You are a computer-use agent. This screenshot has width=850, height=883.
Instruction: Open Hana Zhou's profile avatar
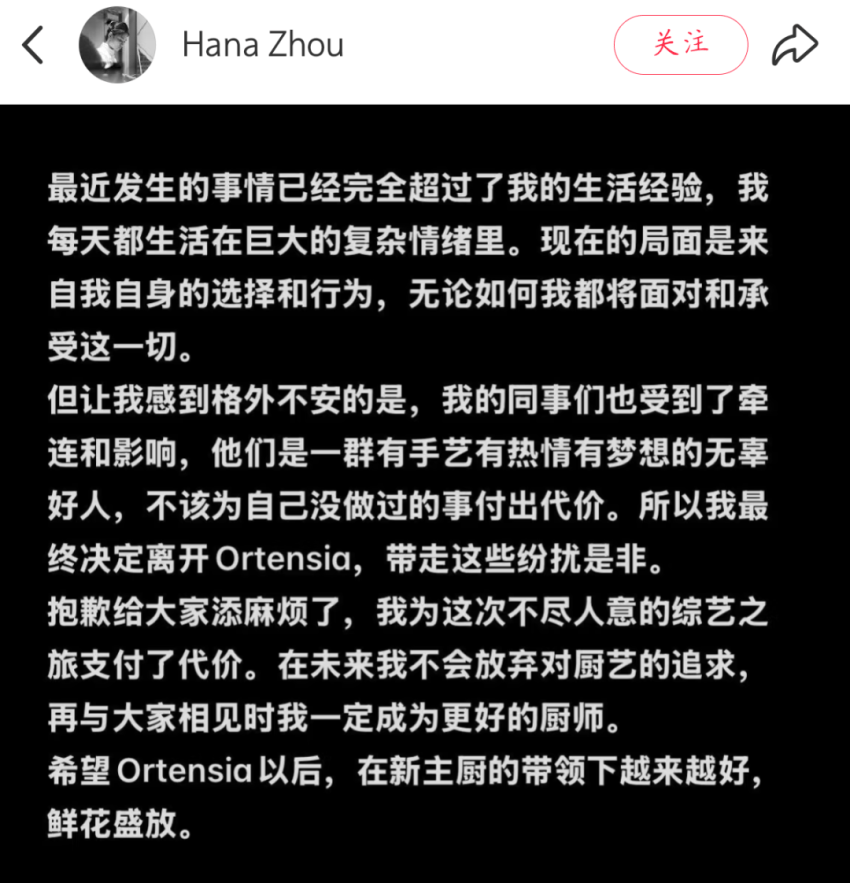117,45
